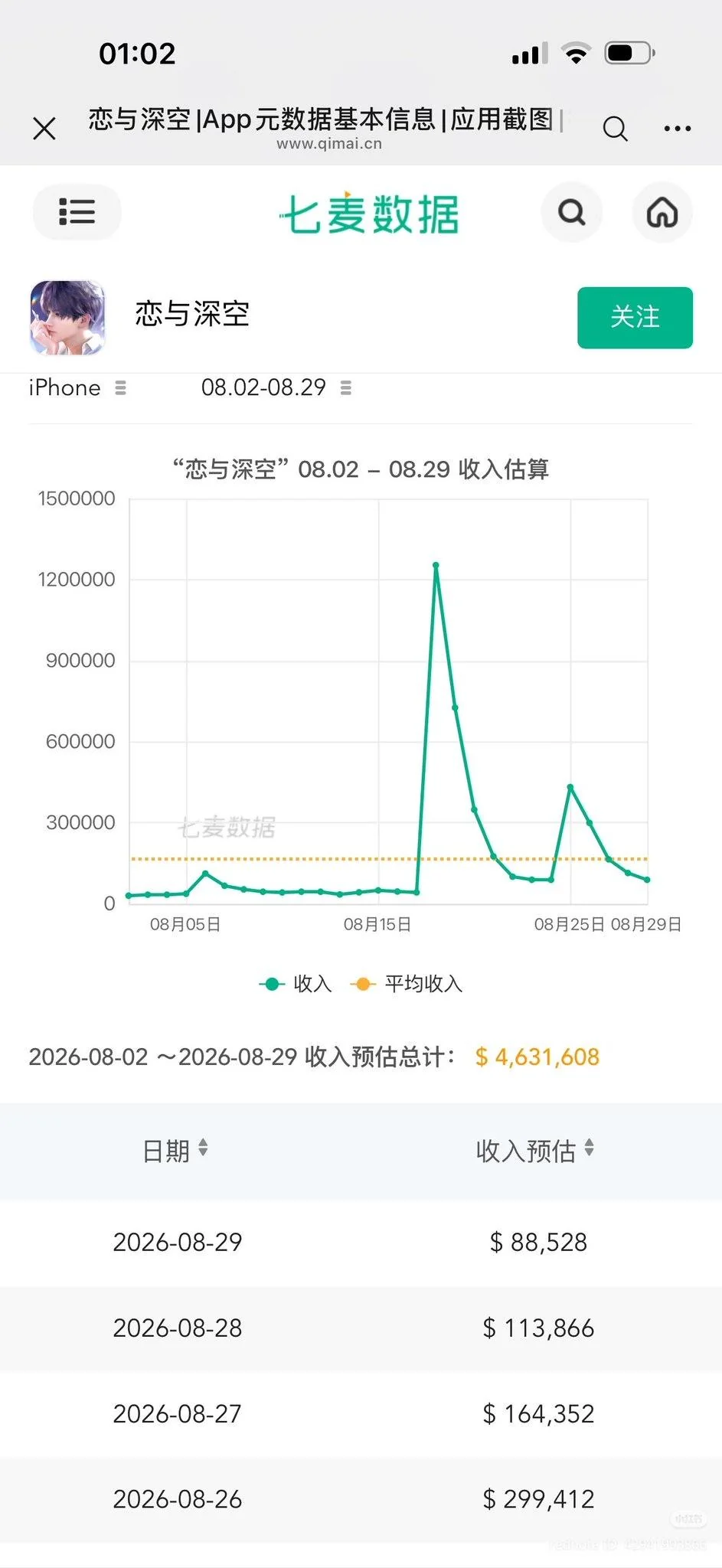Open the Qimai list menu button

[x=77, y=212]
